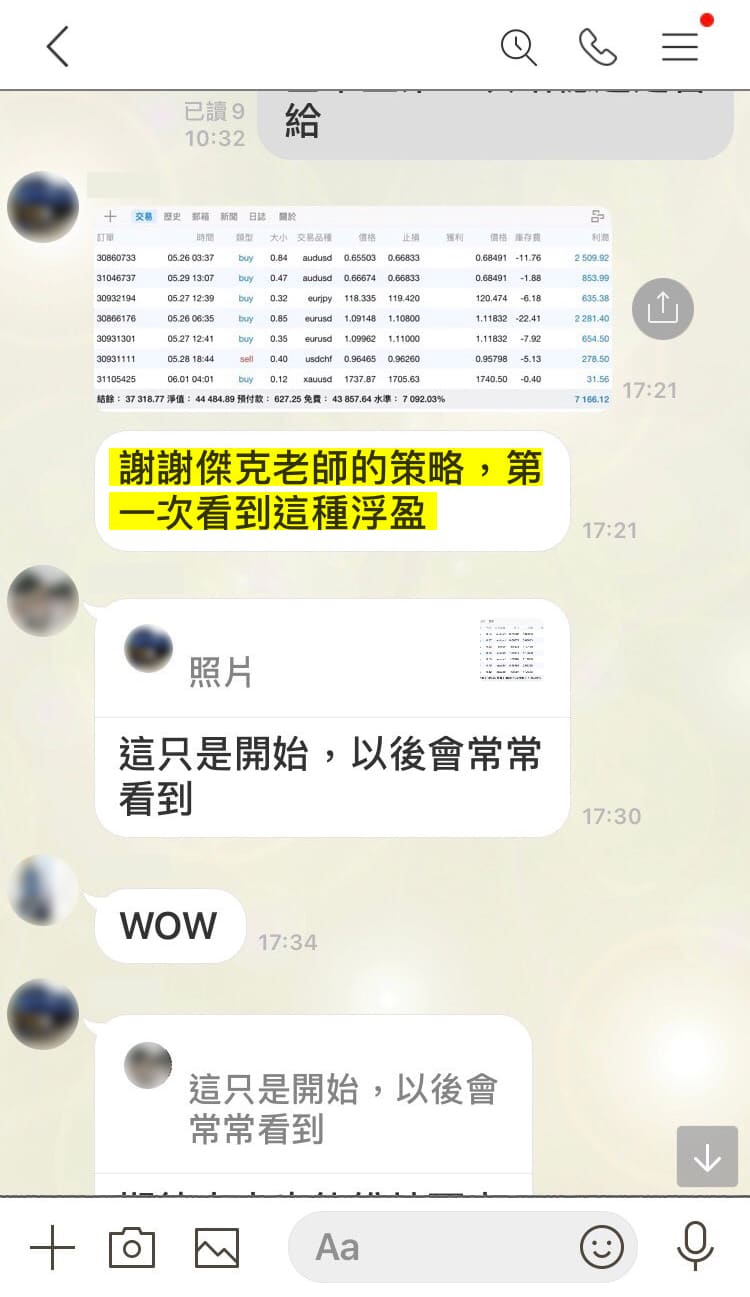Search within this chat
Screen dimensions: 750x1297
click(518, 46)
